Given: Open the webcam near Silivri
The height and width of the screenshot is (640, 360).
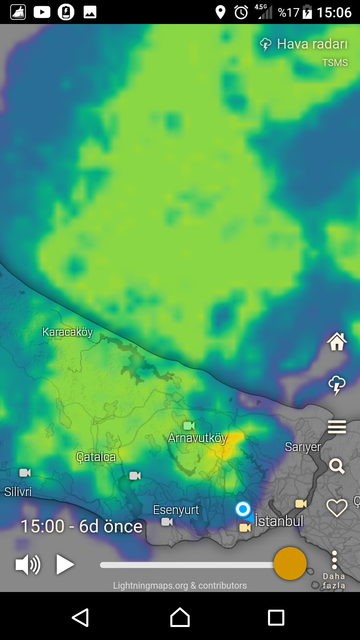Looking at the screenshot, I should coord(25,473).
